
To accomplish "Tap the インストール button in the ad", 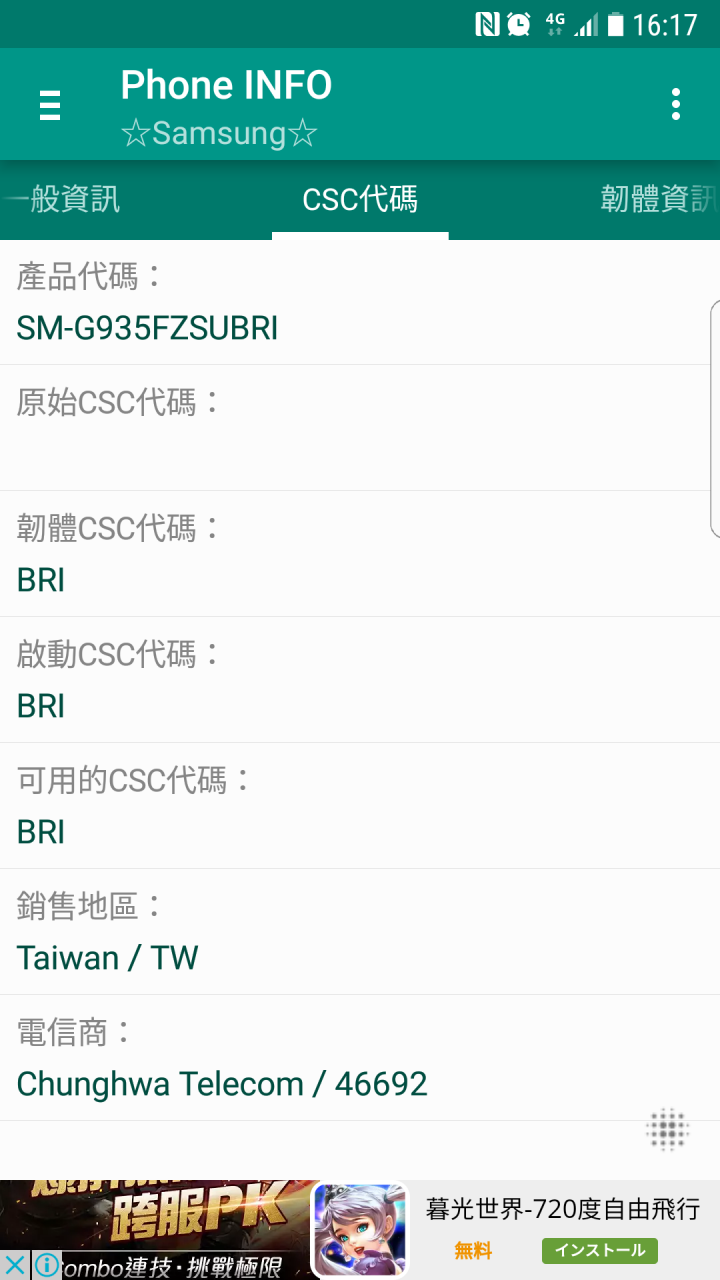I will (x=600, y=1250).
